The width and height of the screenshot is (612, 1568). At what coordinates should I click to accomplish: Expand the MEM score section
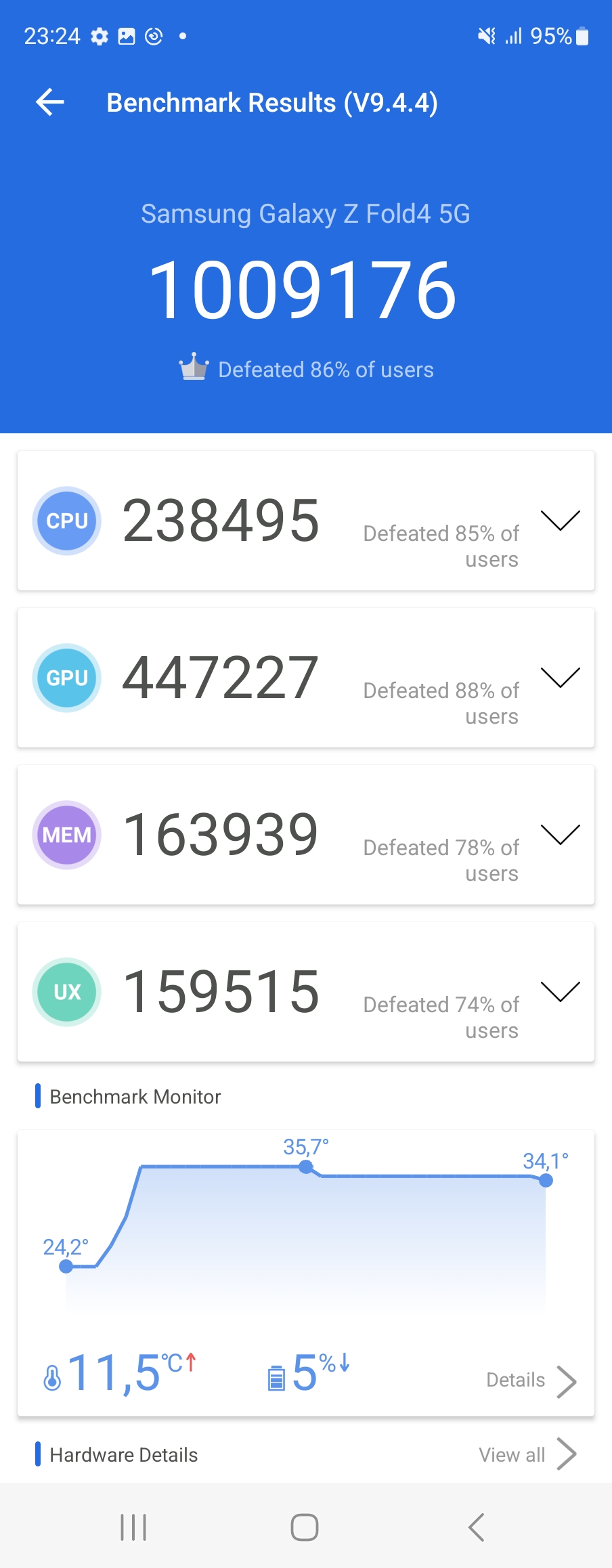(560, 834)
